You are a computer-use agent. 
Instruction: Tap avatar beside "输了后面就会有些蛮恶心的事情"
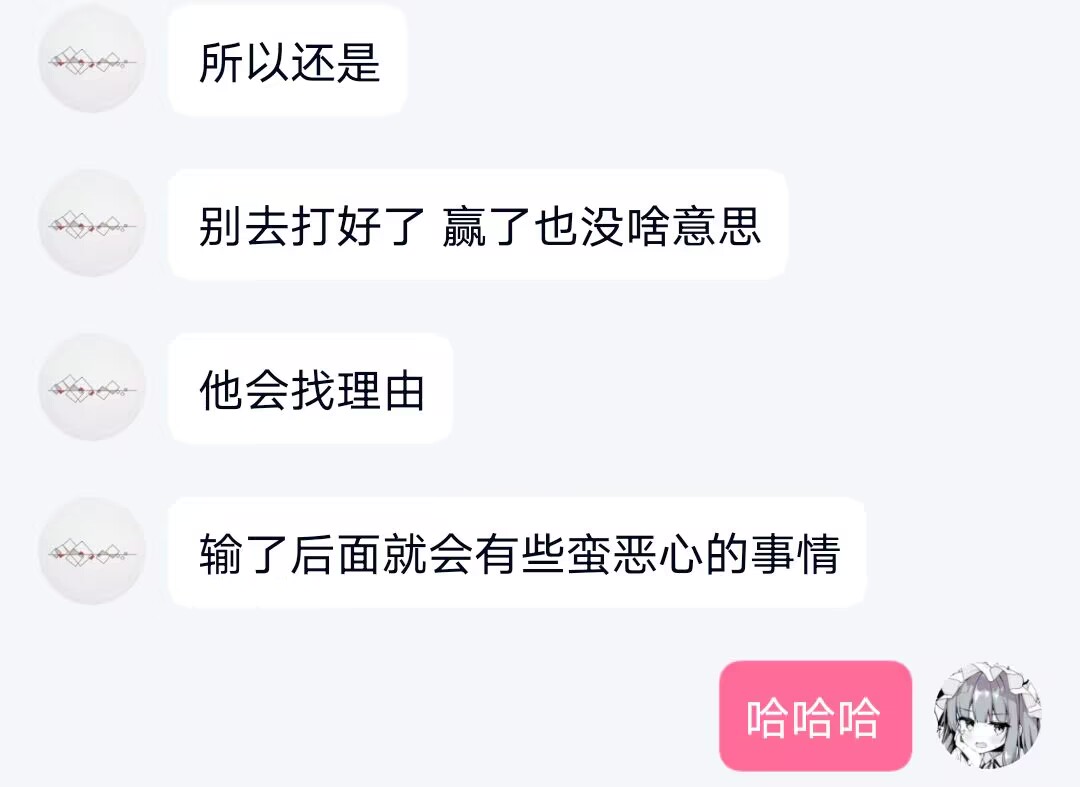point(92,551)
